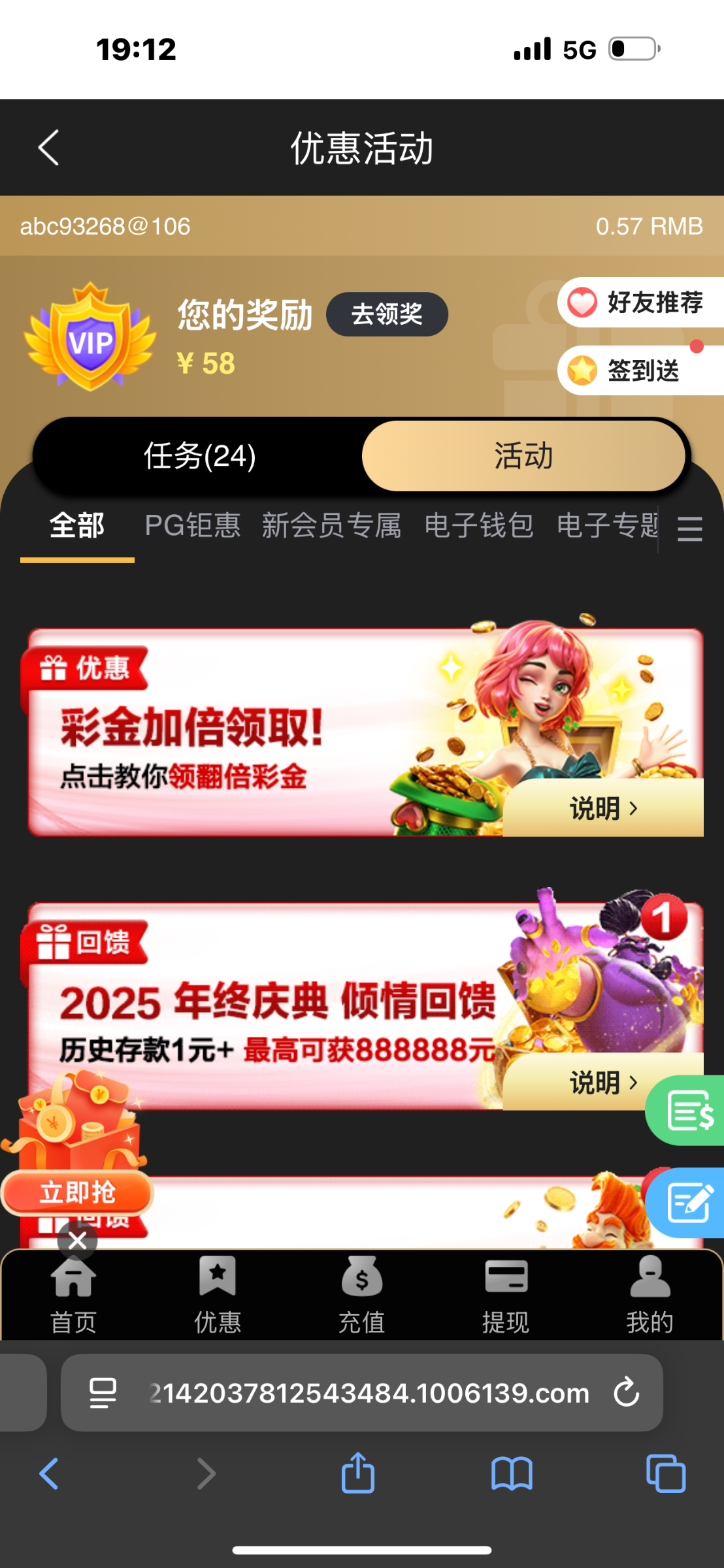724x1568 pixels.
Task: Tap the 去领奖 button to claim your reward
Action: click(x=387, y=314)
